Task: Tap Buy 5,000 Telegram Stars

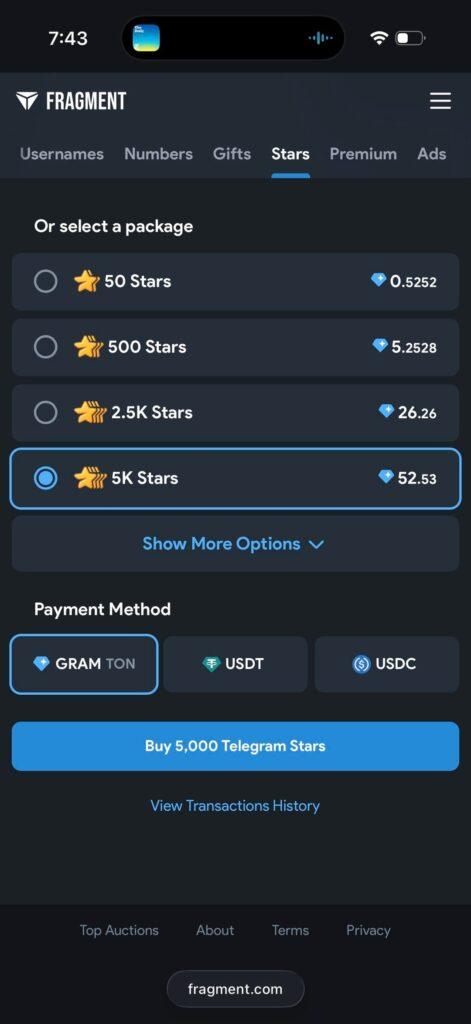Action: point(235,746)
